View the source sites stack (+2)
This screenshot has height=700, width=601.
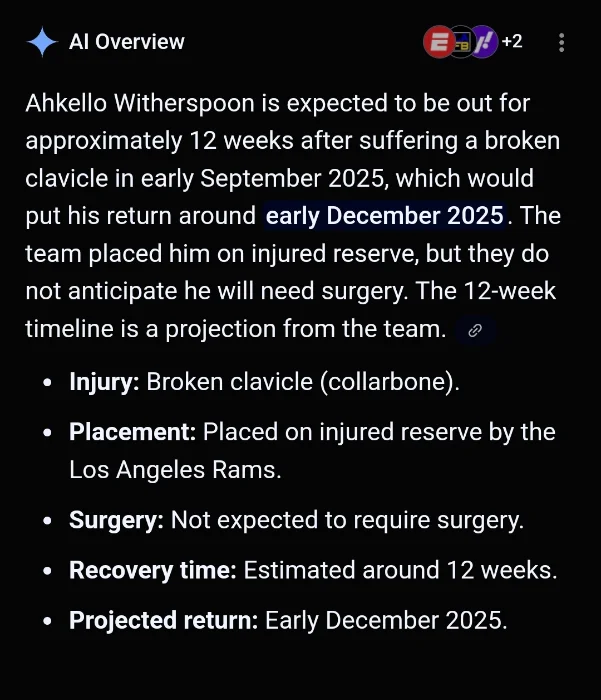point(472,42)
